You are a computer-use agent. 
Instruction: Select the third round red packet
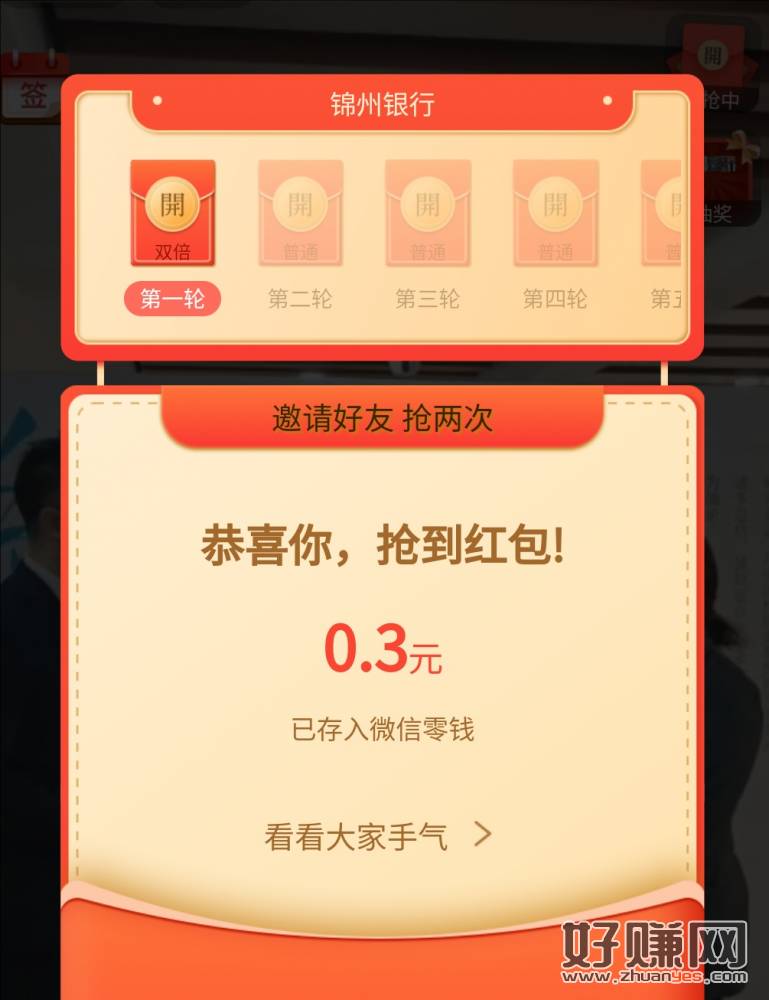coord(427,212)
